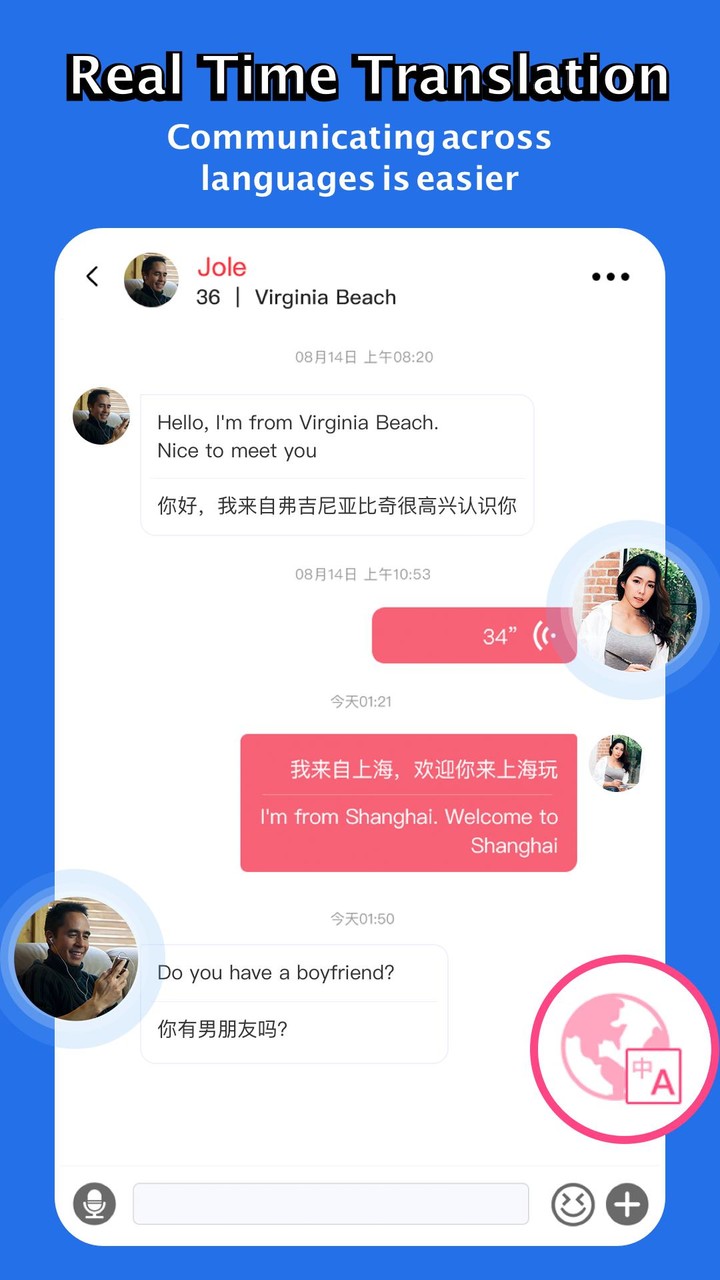Tap the woman's avatar next to her message
Viewport: 720px width, 1280px height.
617,763
